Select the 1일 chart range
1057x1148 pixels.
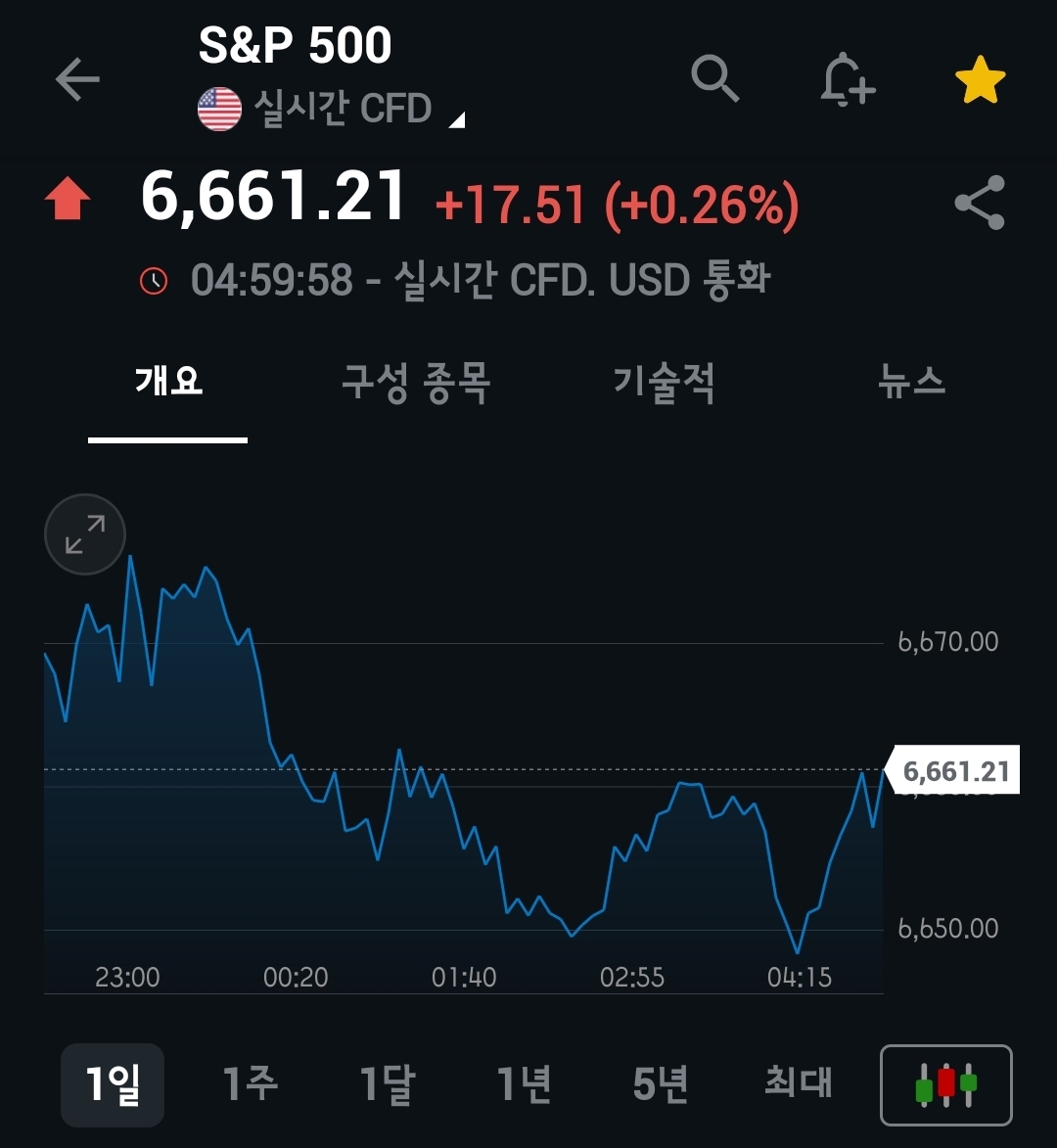tap(113, 1084)
